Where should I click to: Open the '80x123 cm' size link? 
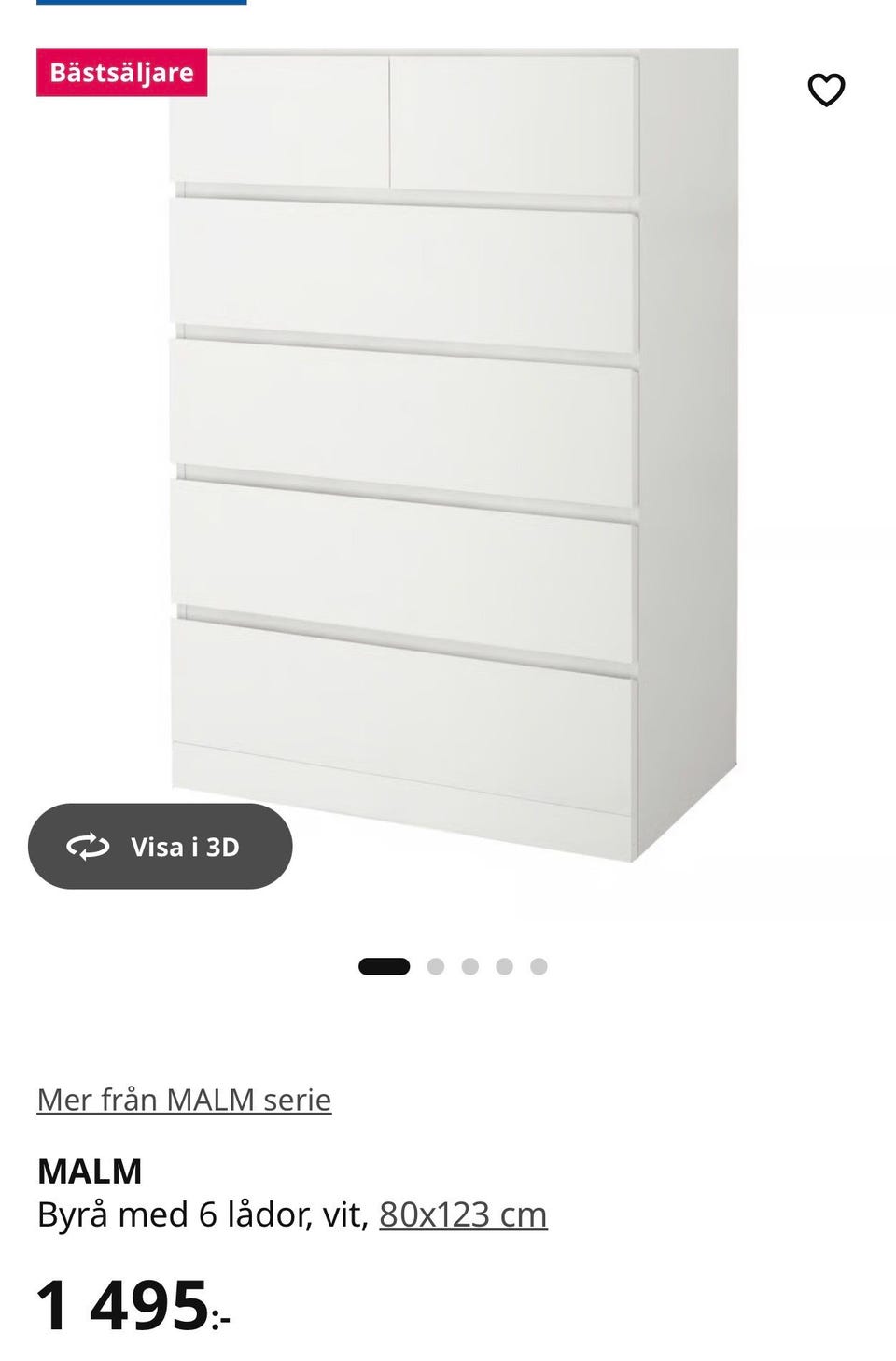[x=463, y=1214]
